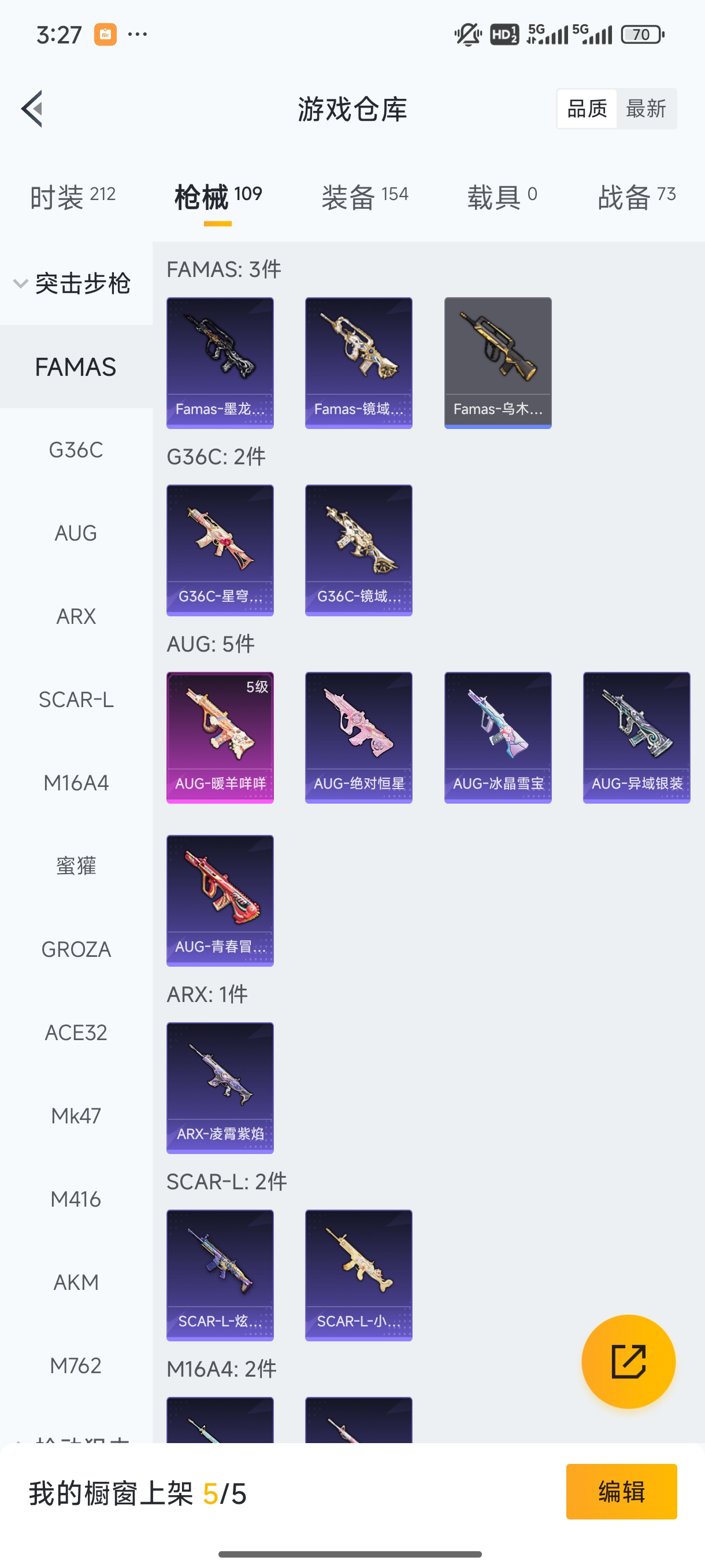The image size is (705, 1568).
Task: Switch to the 时装 tab
Action: tap(72, 197)
